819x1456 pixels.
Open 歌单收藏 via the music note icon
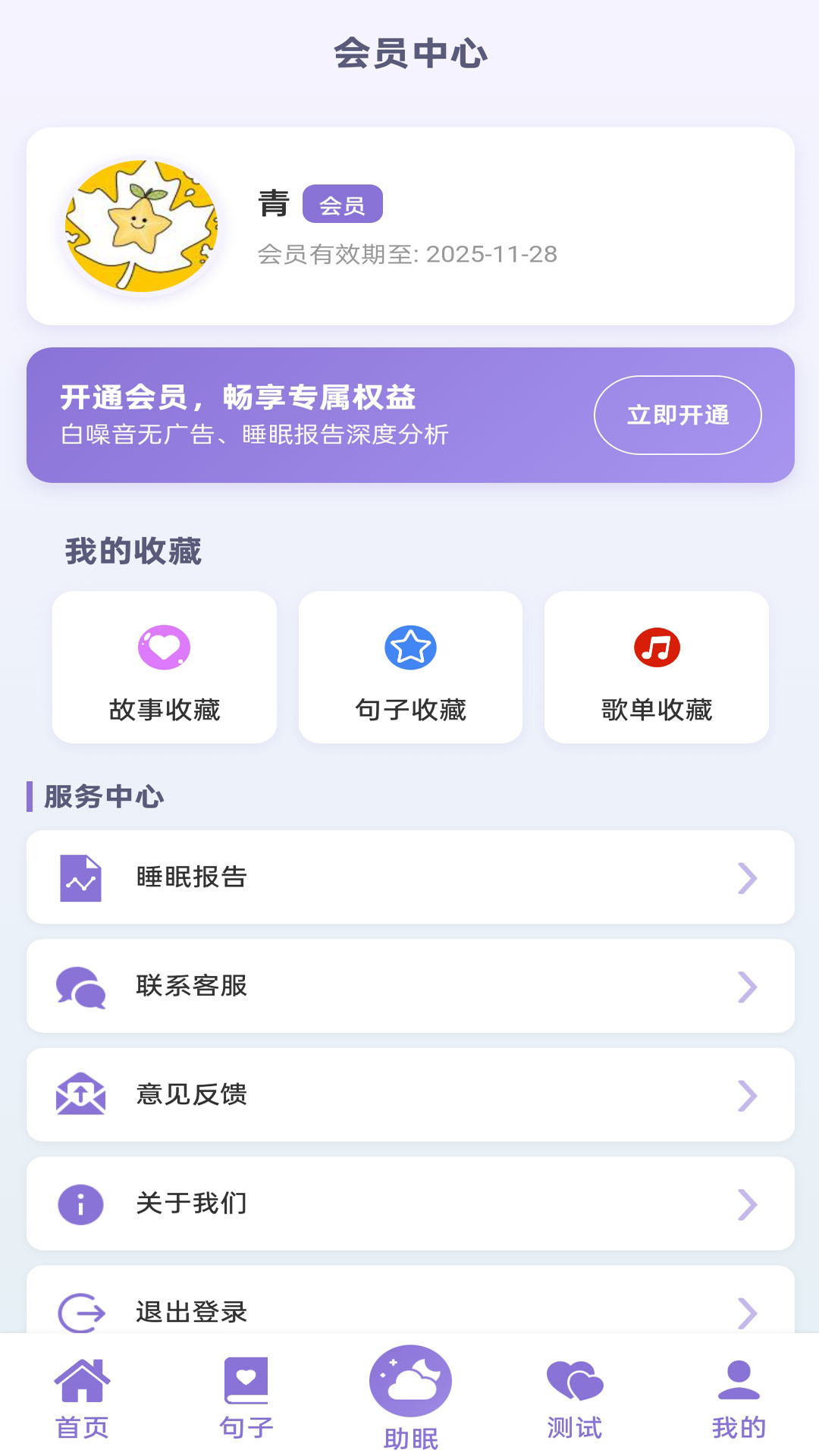coord(655,647)
